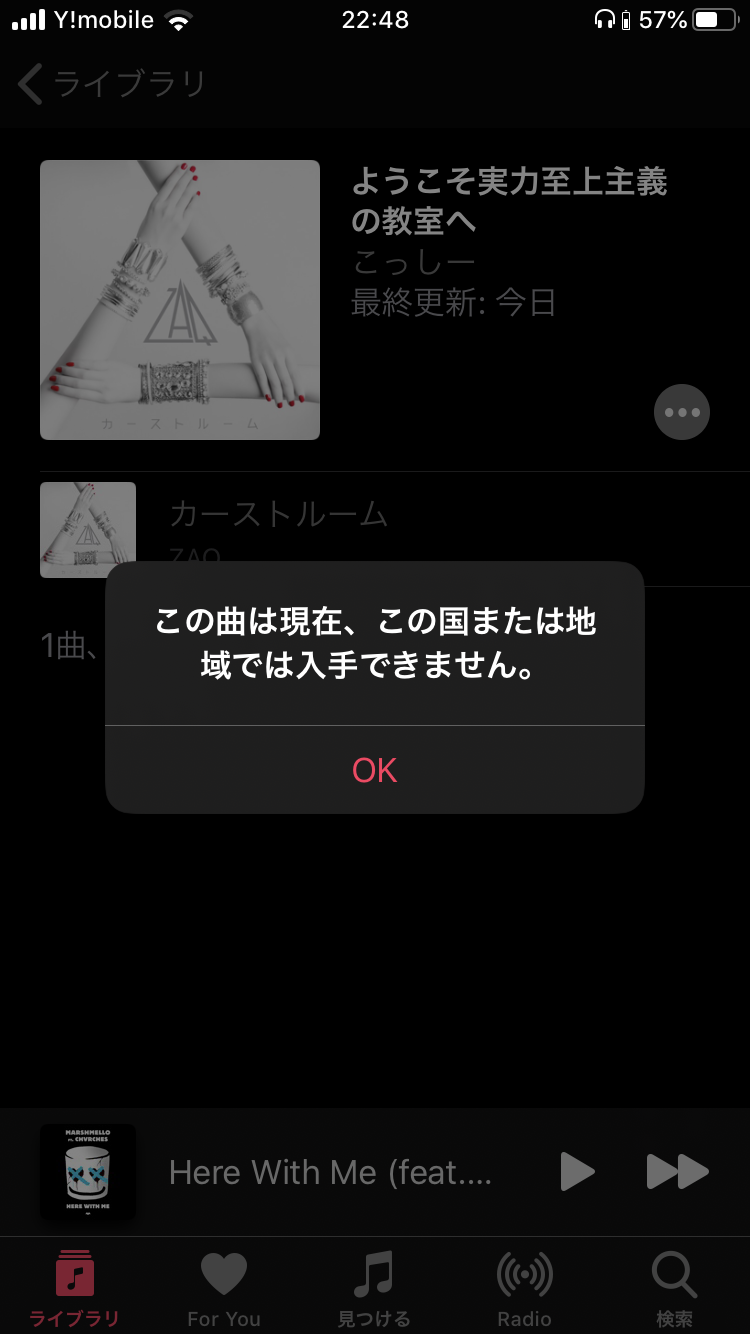Dismiss the alert by tapping OK
750x1334 pixels.
[x=375, y=770]
